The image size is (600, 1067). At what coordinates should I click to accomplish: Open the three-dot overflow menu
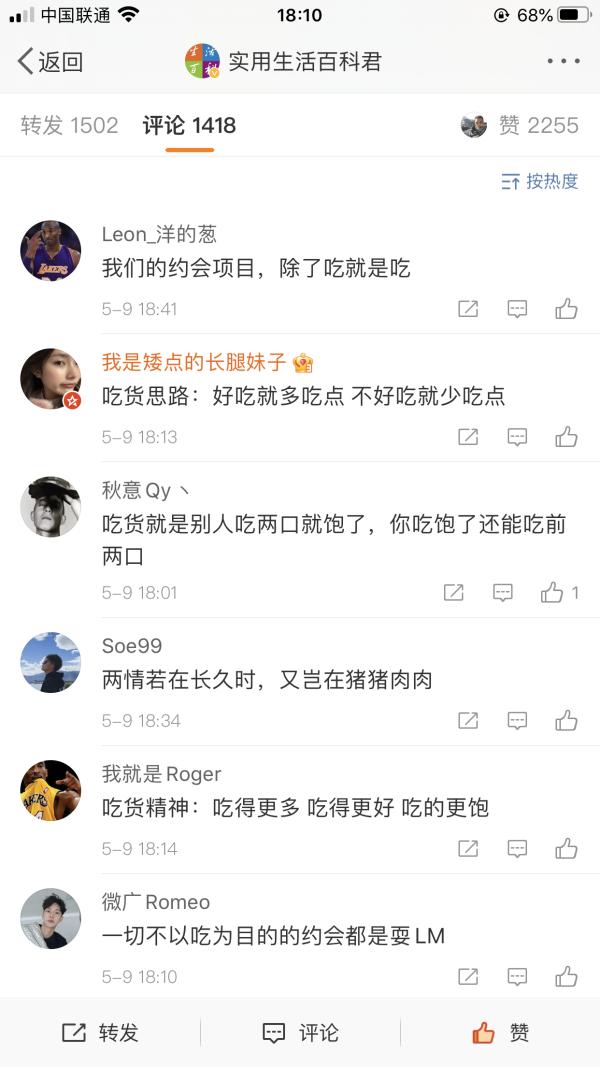point(563,62)
